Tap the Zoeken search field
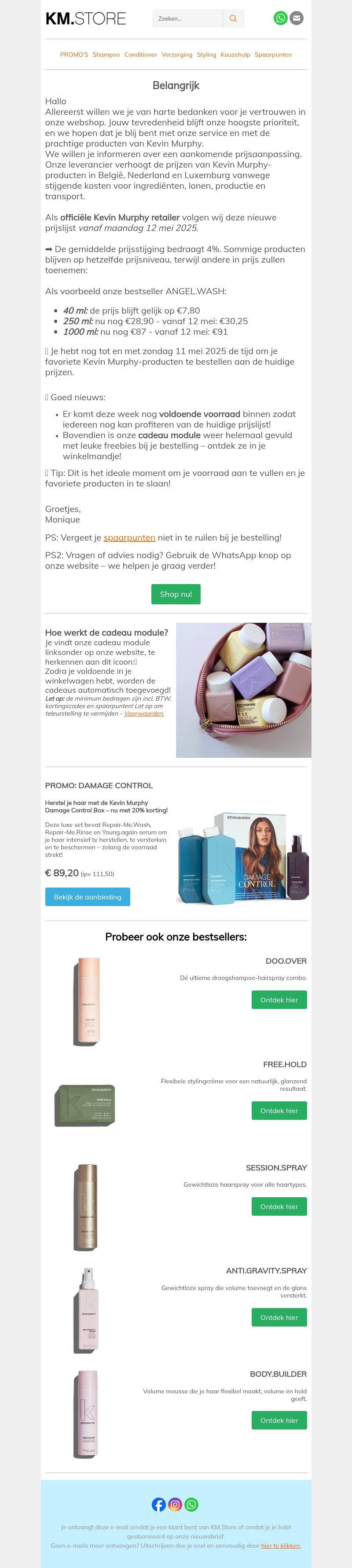The height and width of the screenshot is (1568, 352). pos(187,19)
